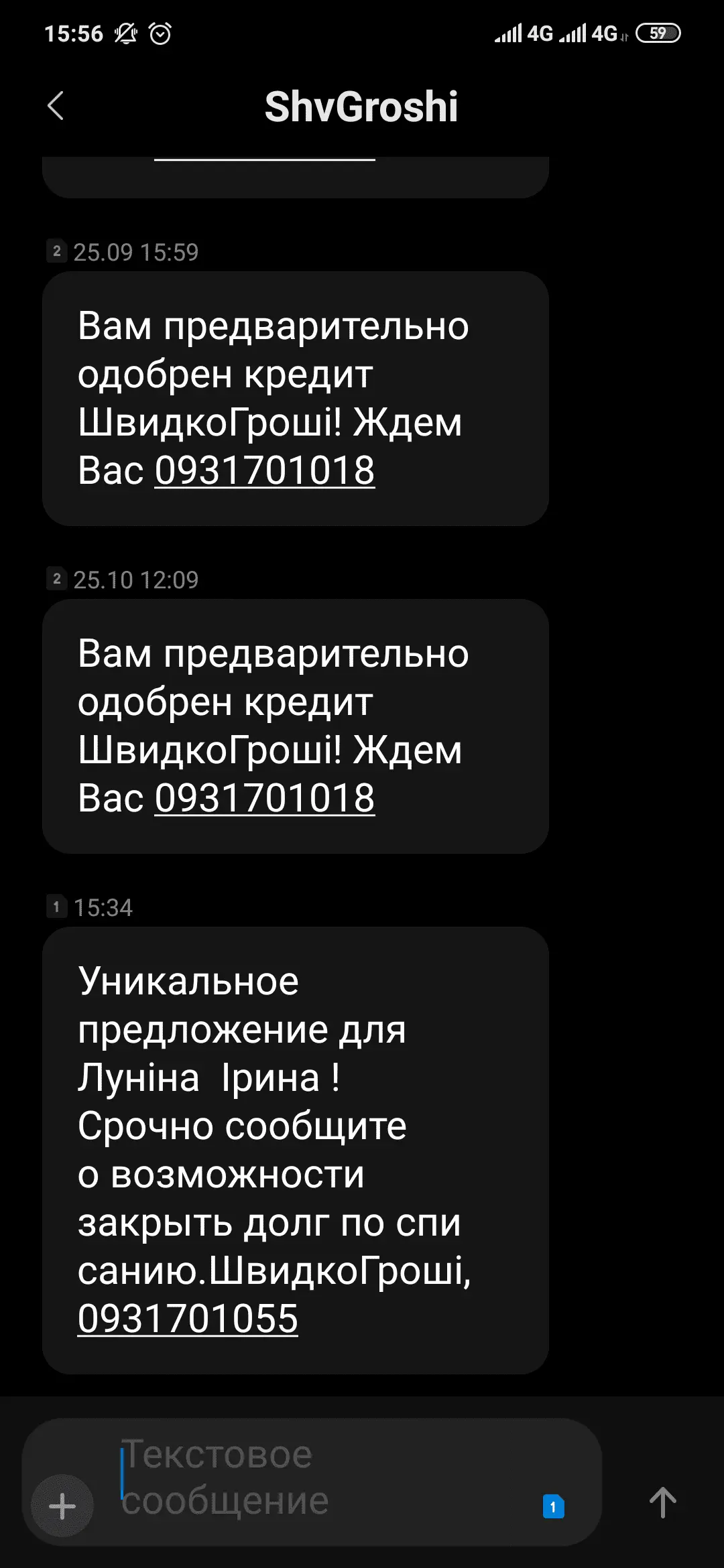
Task: Send the message with the arrow
Action: click(x=662, y=1502)
